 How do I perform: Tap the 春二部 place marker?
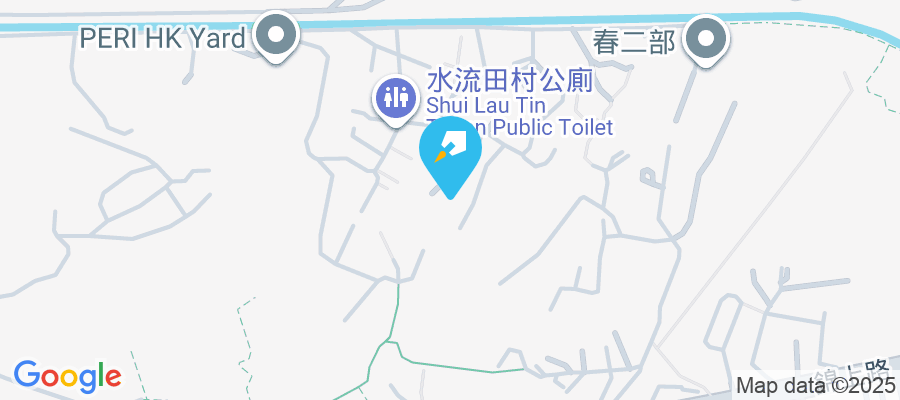(708, 38)
